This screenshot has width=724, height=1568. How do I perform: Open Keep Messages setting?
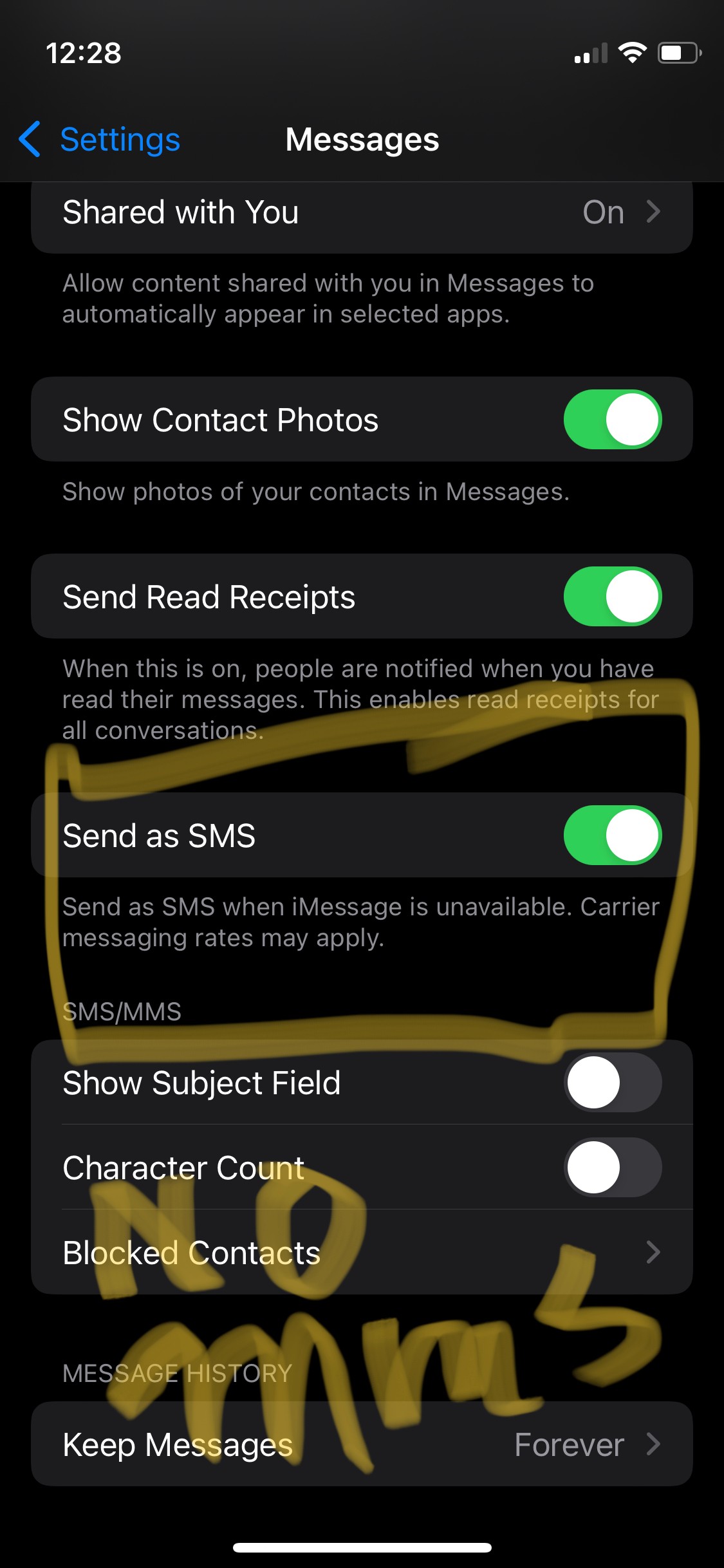pyautogui.click(x=362, y=1444)
